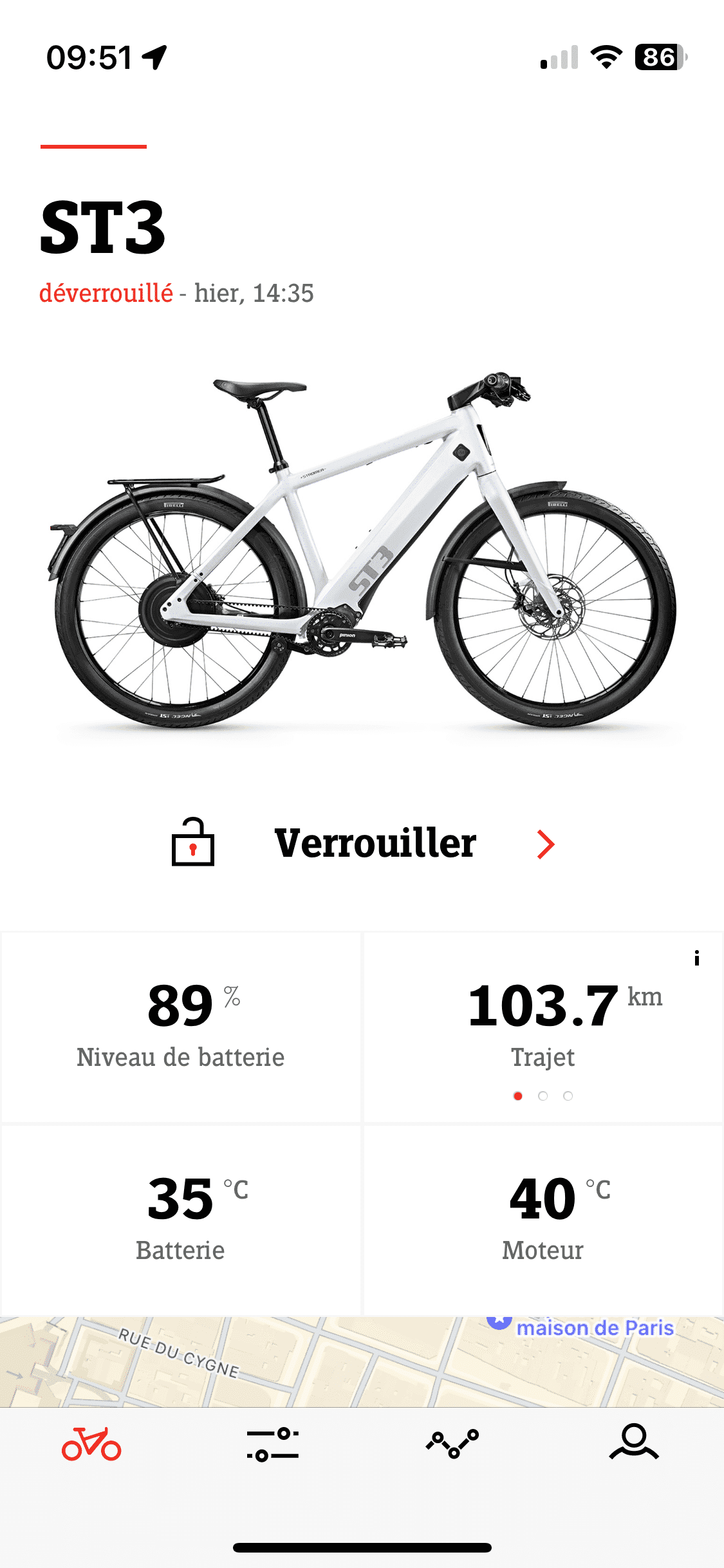724x1568 pixels.
Task: Switch to the profile tab
Action: tap(633, 1442)
